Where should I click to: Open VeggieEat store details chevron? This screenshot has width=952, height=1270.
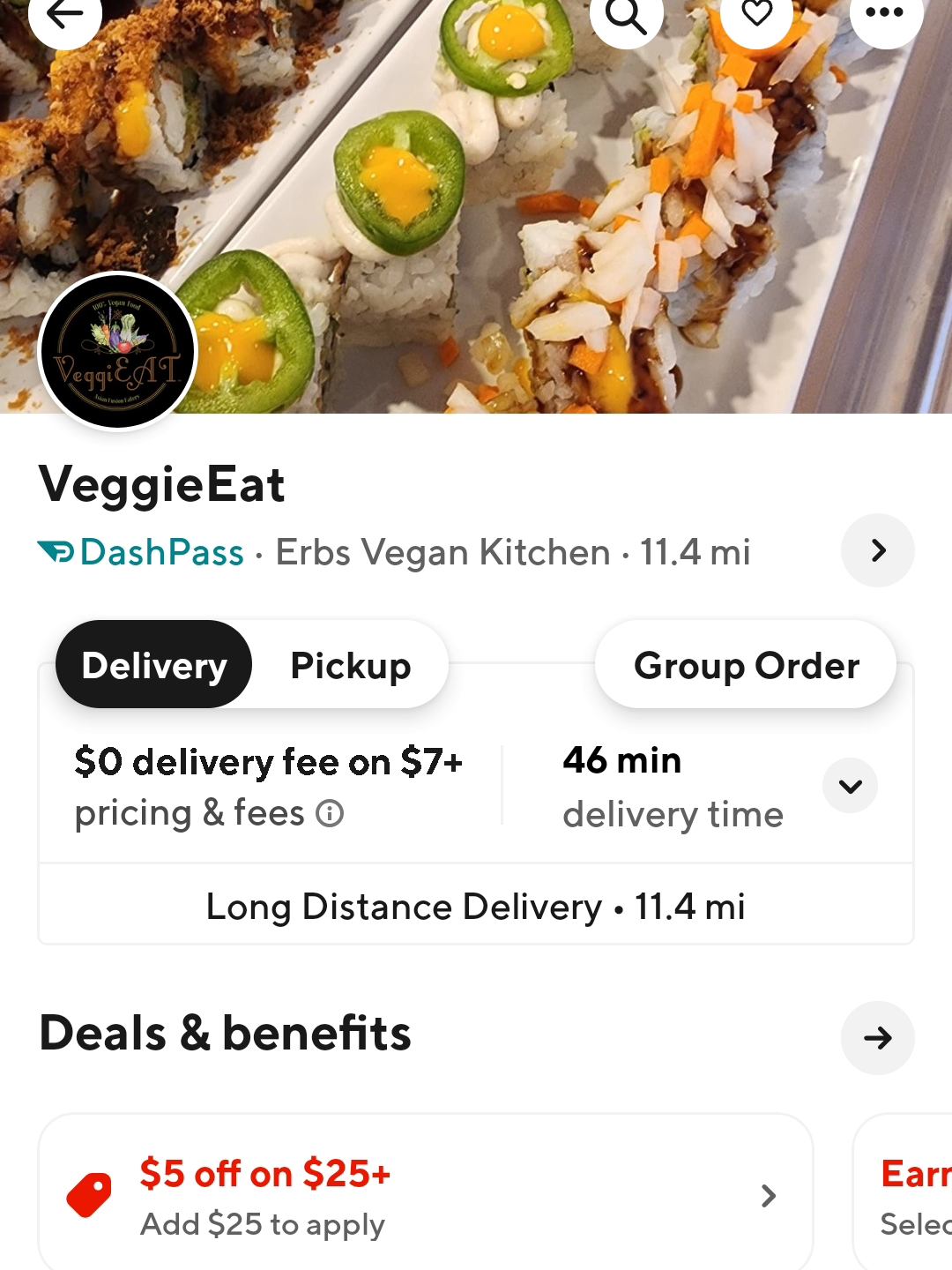tap(877, 550)
